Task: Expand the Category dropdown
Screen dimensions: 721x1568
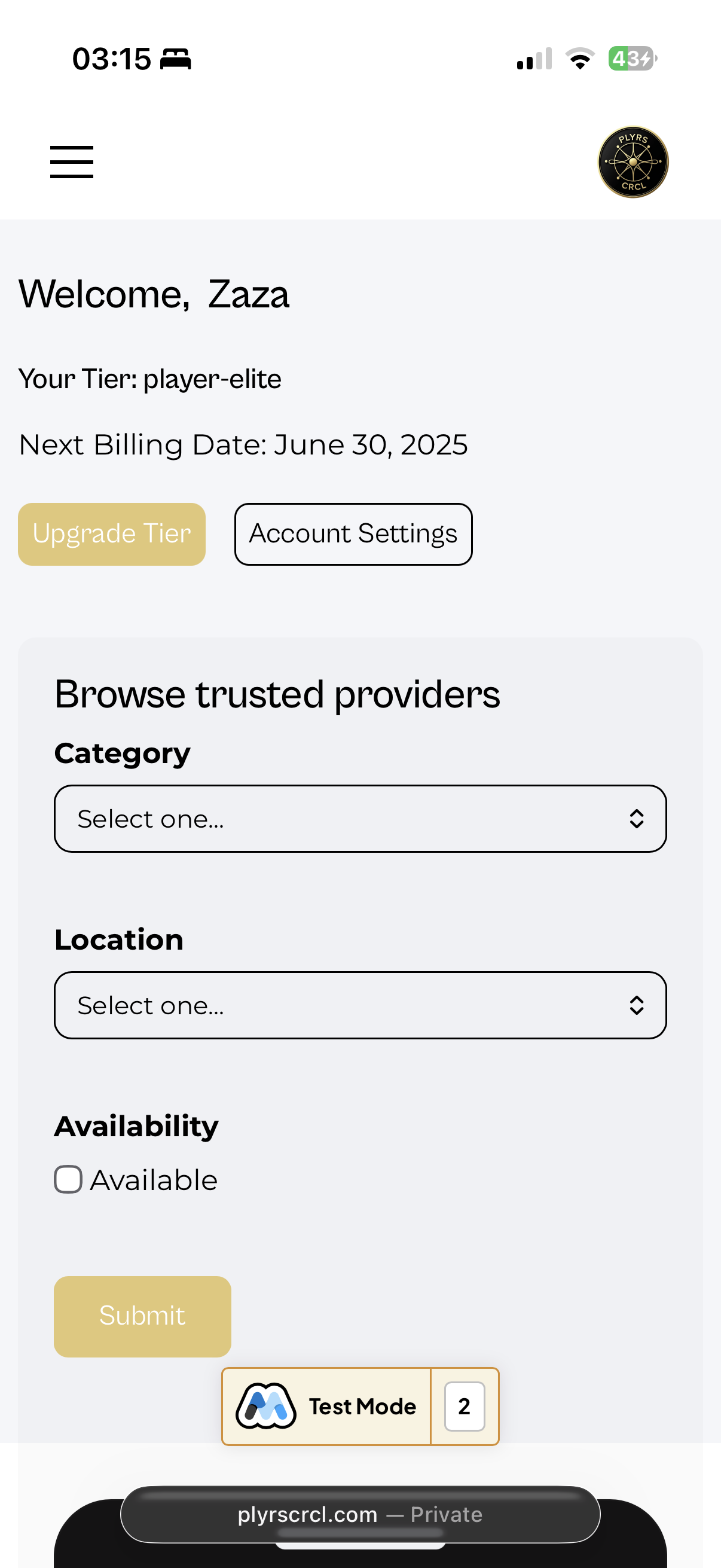Action: [x=360, y=819]
